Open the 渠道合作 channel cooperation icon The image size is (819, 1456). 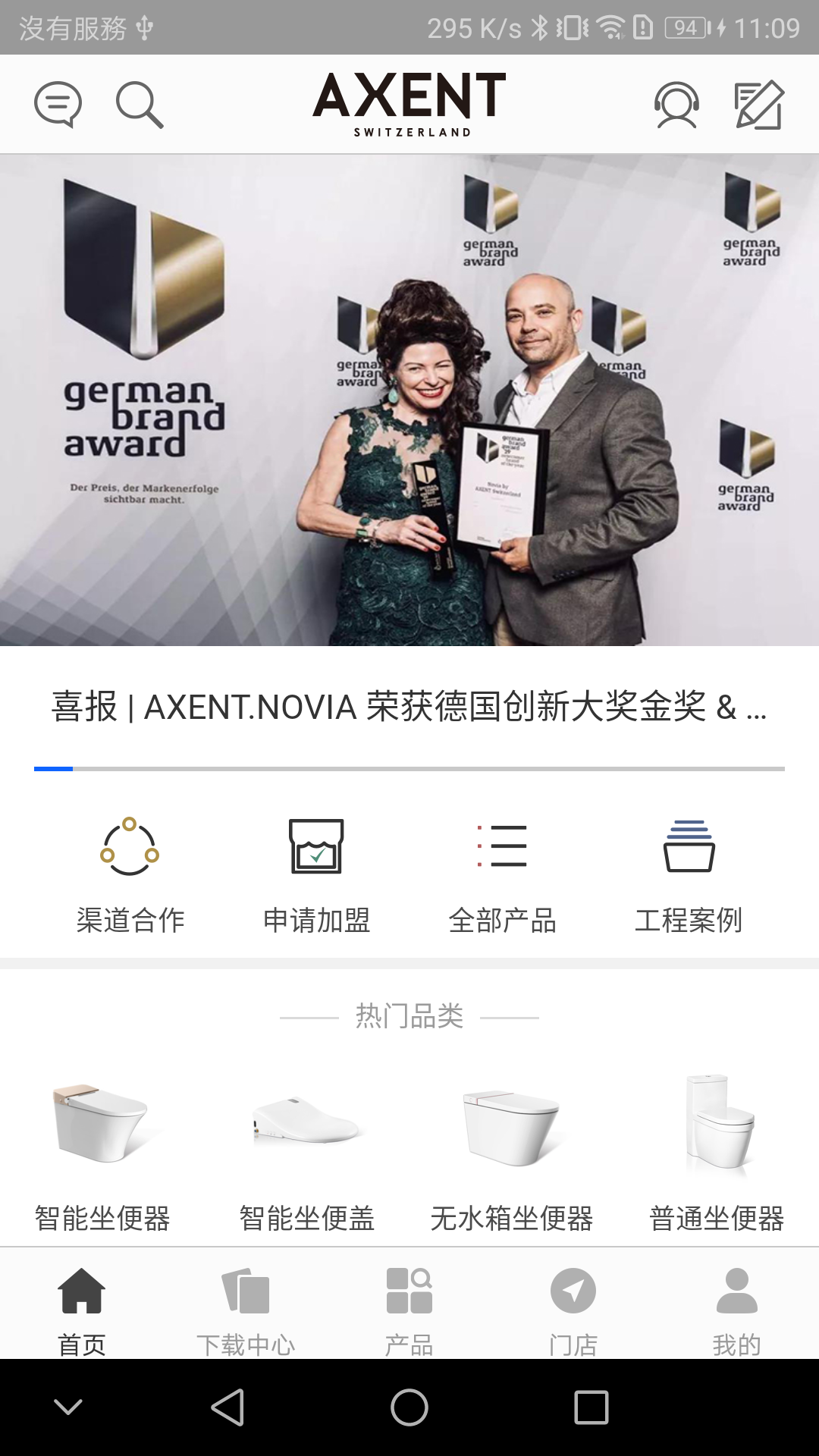pos(132,872)
